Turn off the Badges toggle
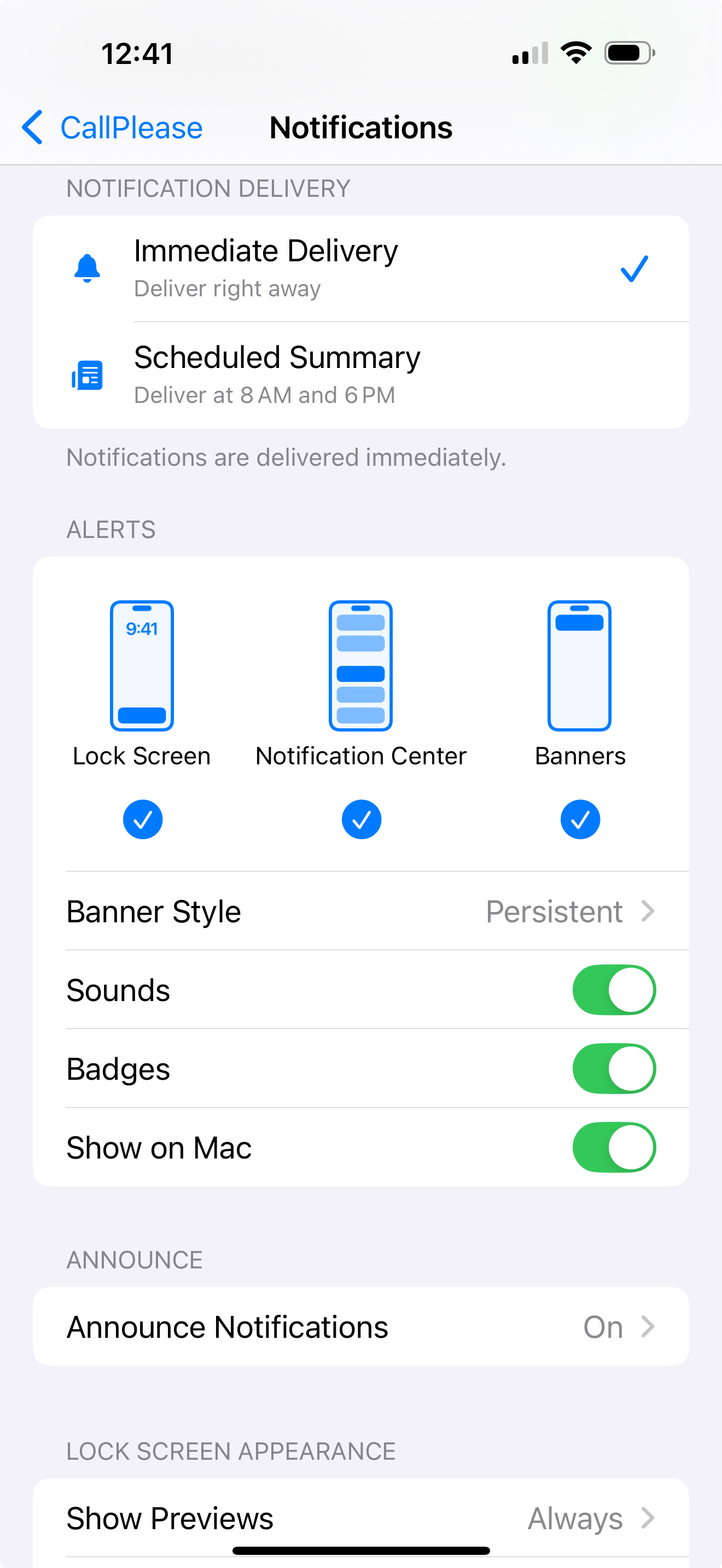722x1568 pixels. click(614, 1068)
